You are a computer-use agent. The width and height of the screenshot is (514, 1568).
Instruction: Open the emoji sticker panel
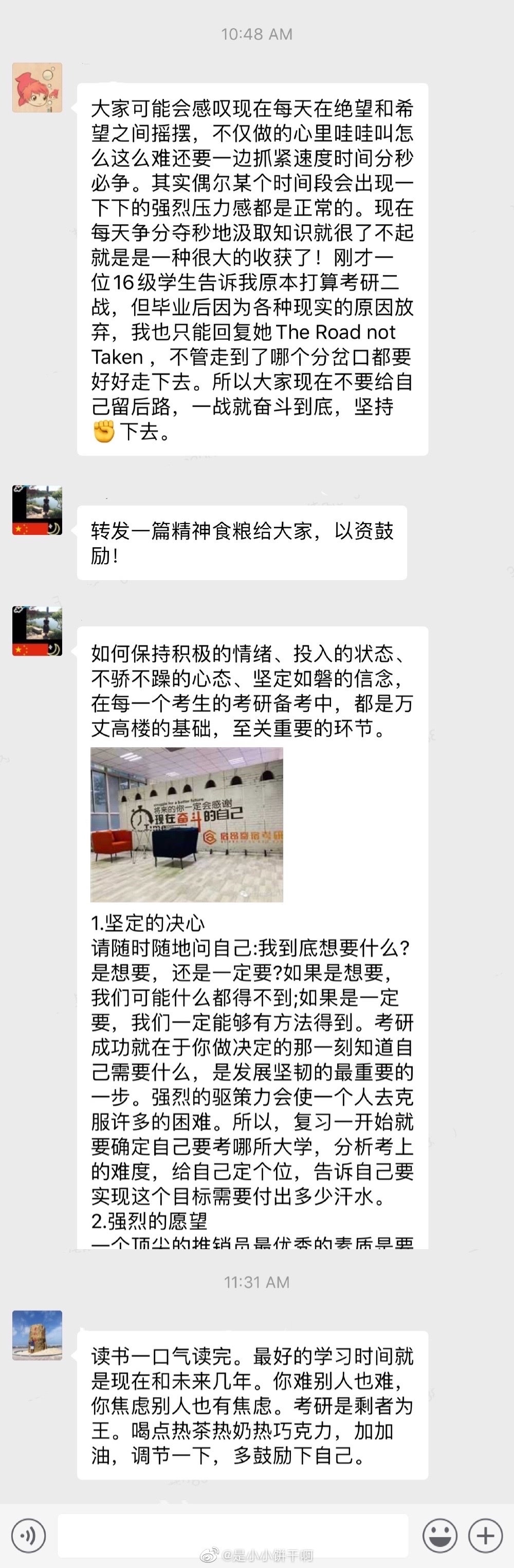440,1535
